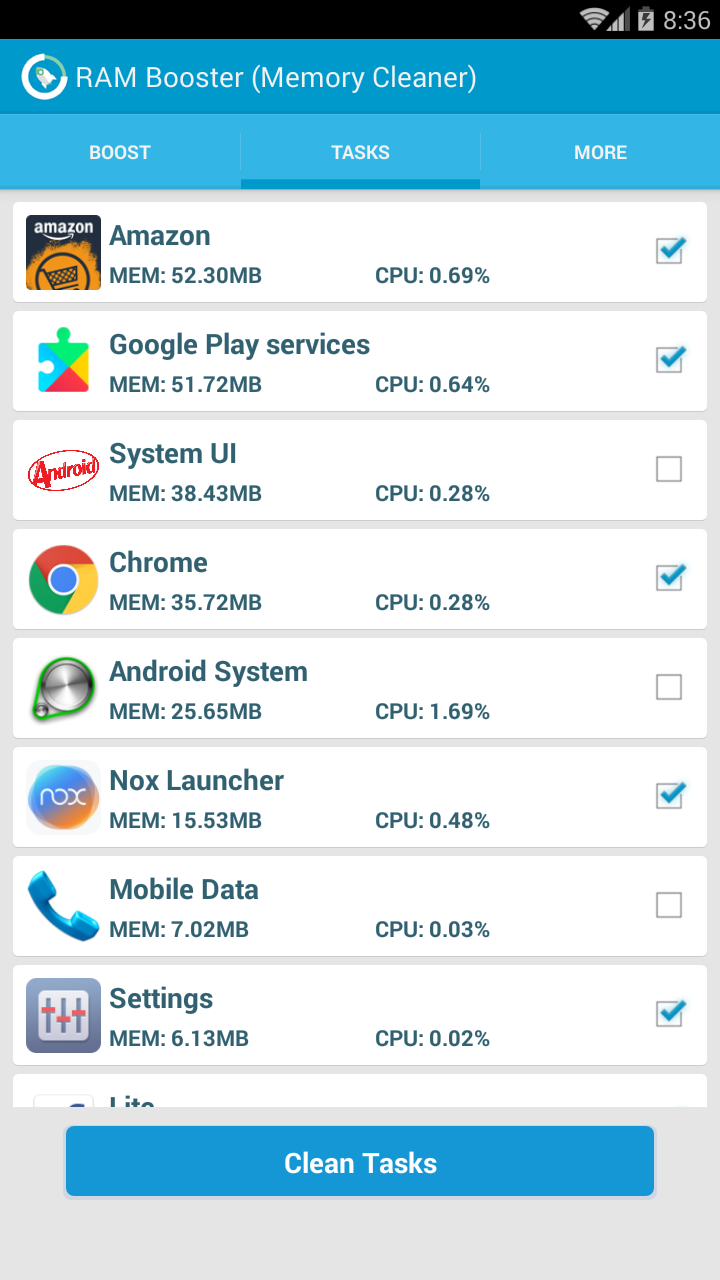Click the Mobile Data phone icon
The height and width of the screenshot is (1280, 720).
[x=62, y=906]
